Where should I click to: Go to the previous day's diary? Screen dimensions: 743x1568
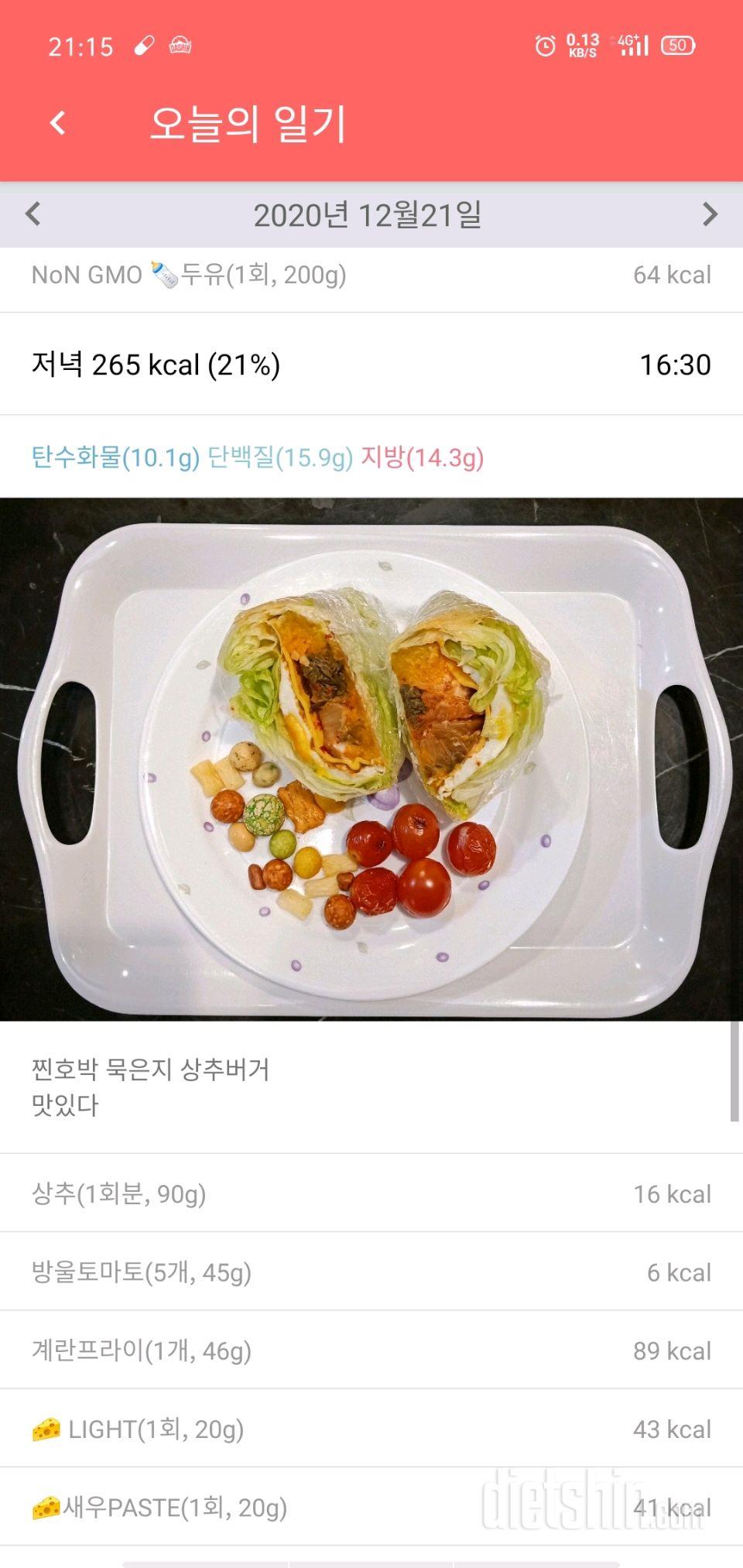33,214
